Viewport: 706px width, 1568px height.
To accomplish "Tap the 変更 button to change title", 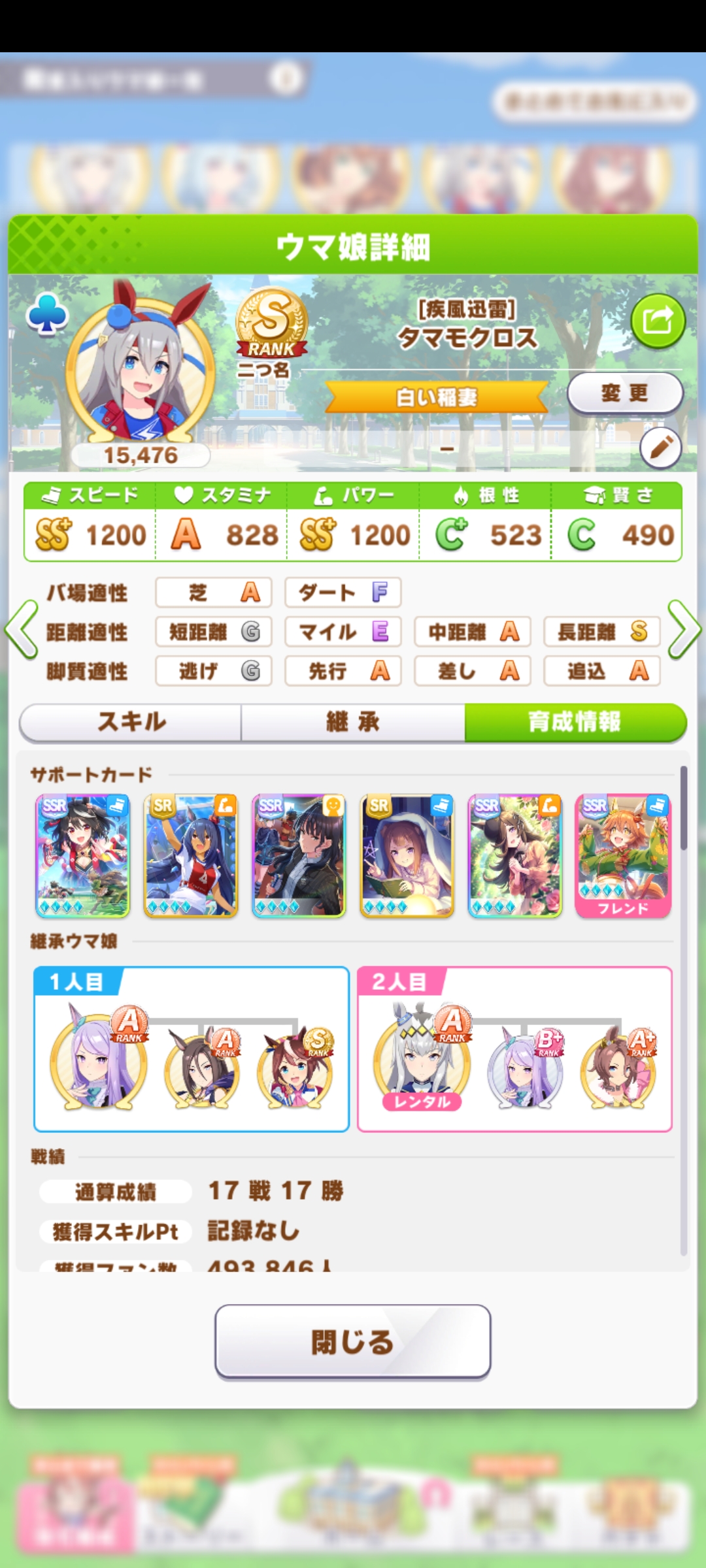I will click(624, 393).
